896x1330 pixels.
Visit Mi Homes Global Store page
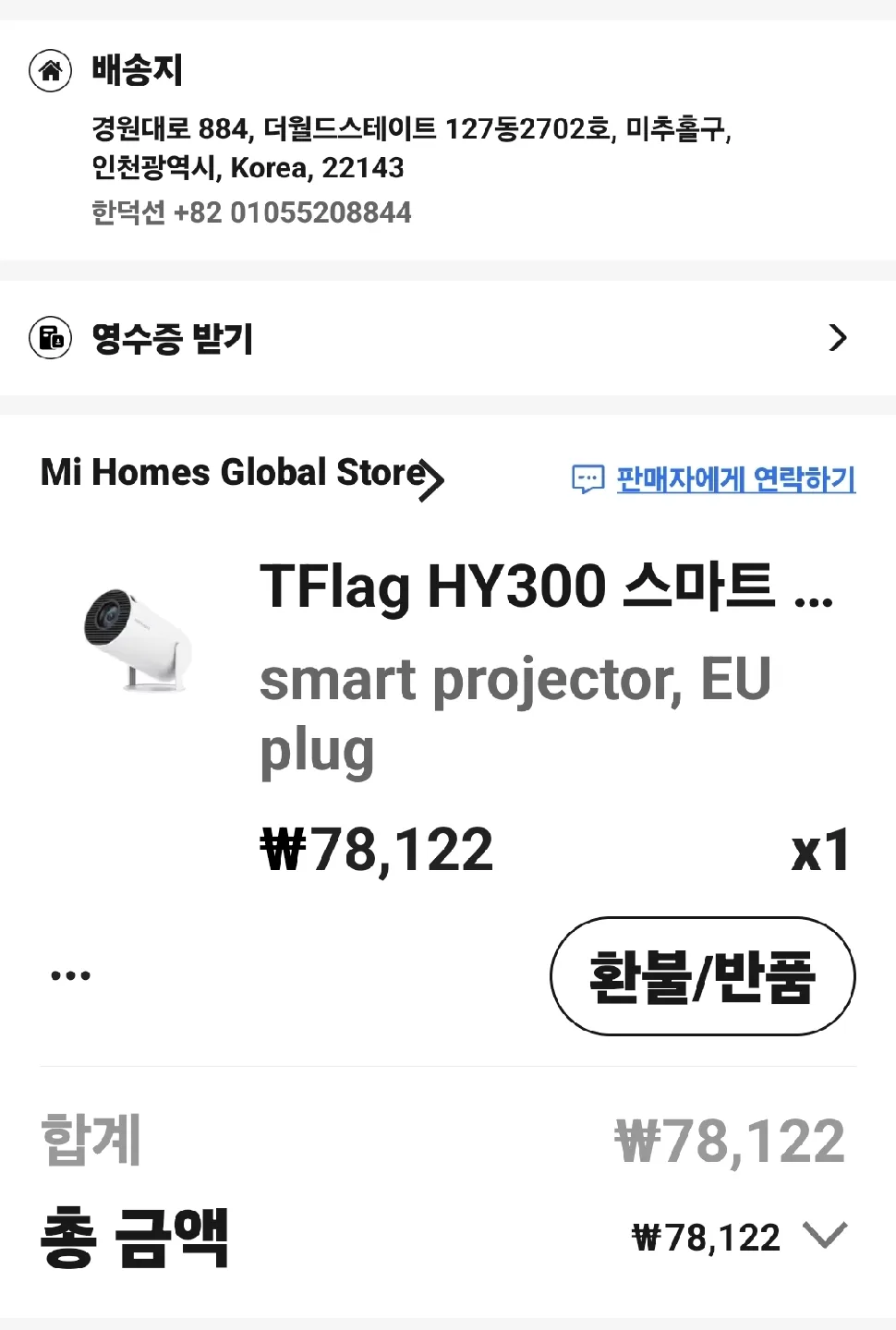click(x=242, y=474)
